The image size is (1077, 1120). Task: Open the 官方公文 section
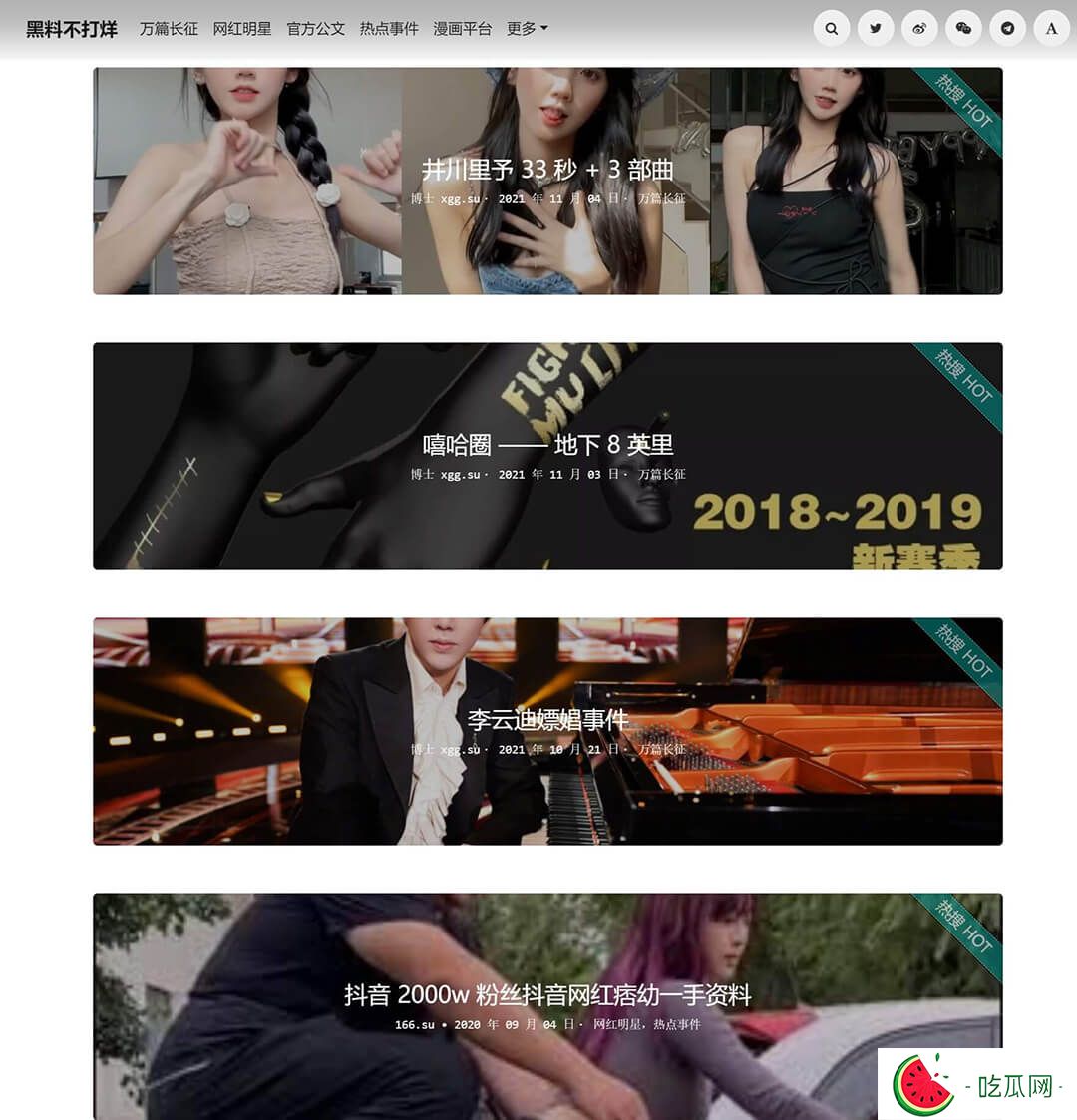tap(315, 29)
